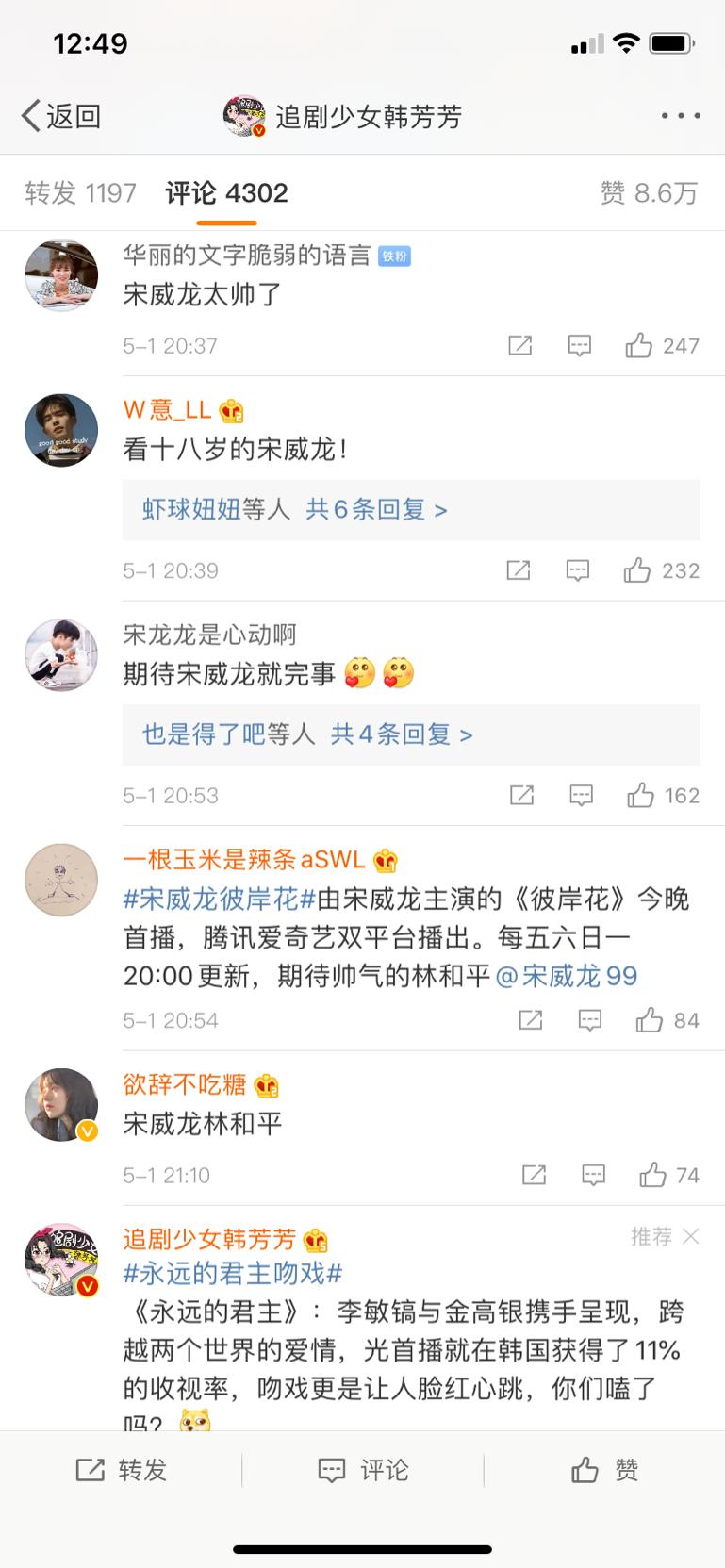Dismiss the recommended post with the × icon
Screen dimensions: 725x1568
tap(692, 1237)
